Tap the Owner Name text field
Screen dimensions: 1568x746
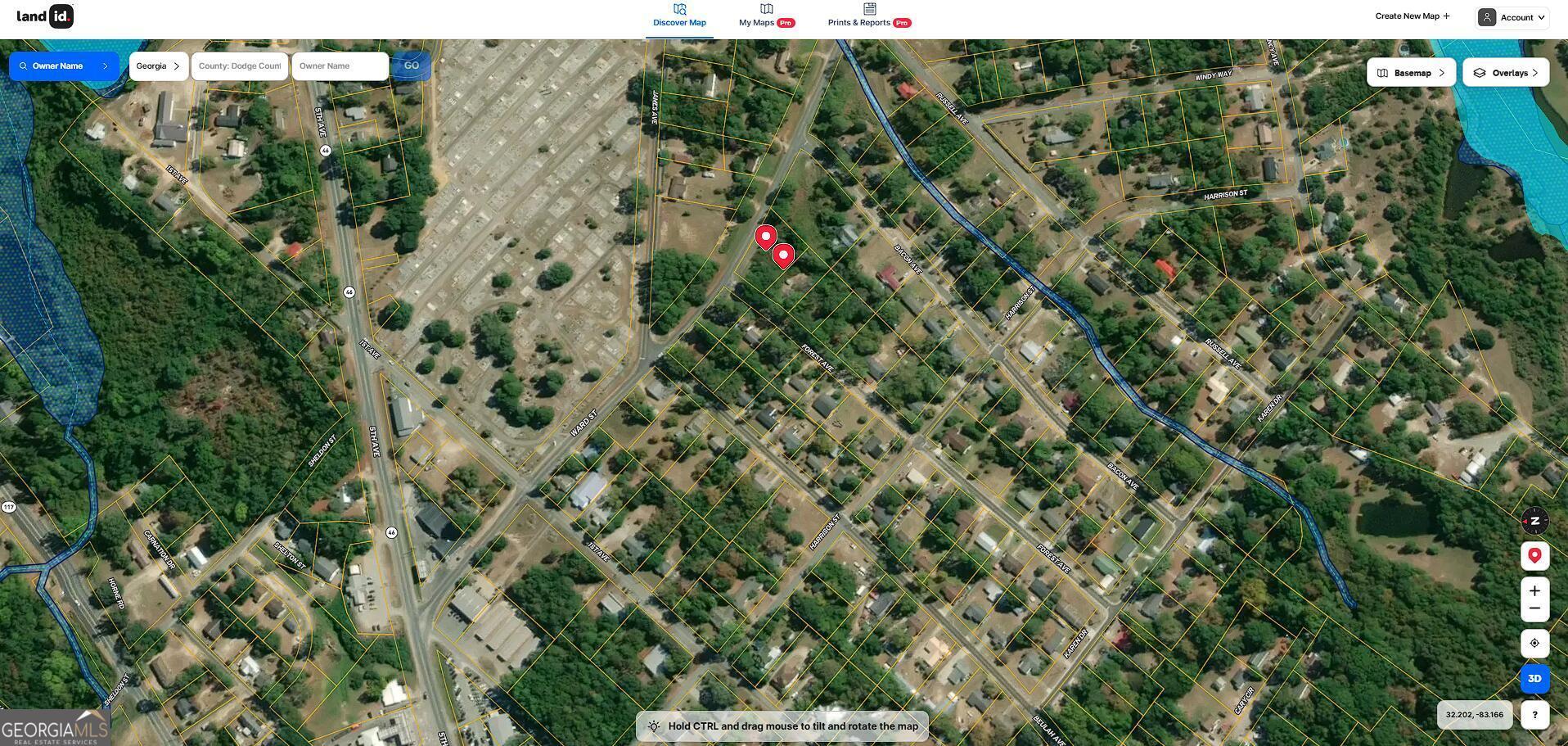point(340,66)
